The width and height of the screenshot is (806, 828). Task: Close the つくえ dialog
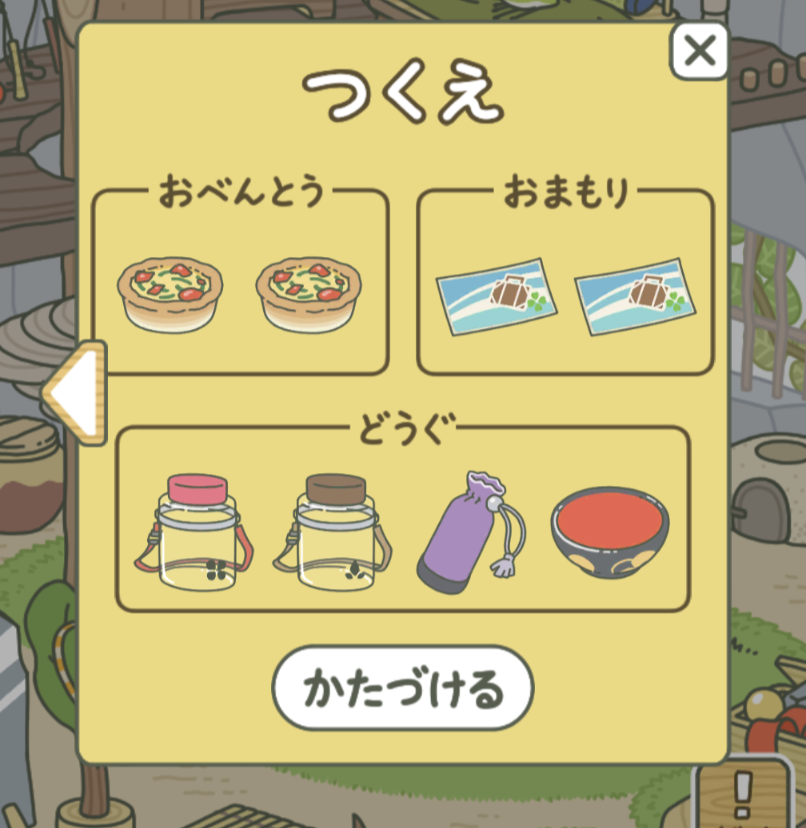[699, 50]
